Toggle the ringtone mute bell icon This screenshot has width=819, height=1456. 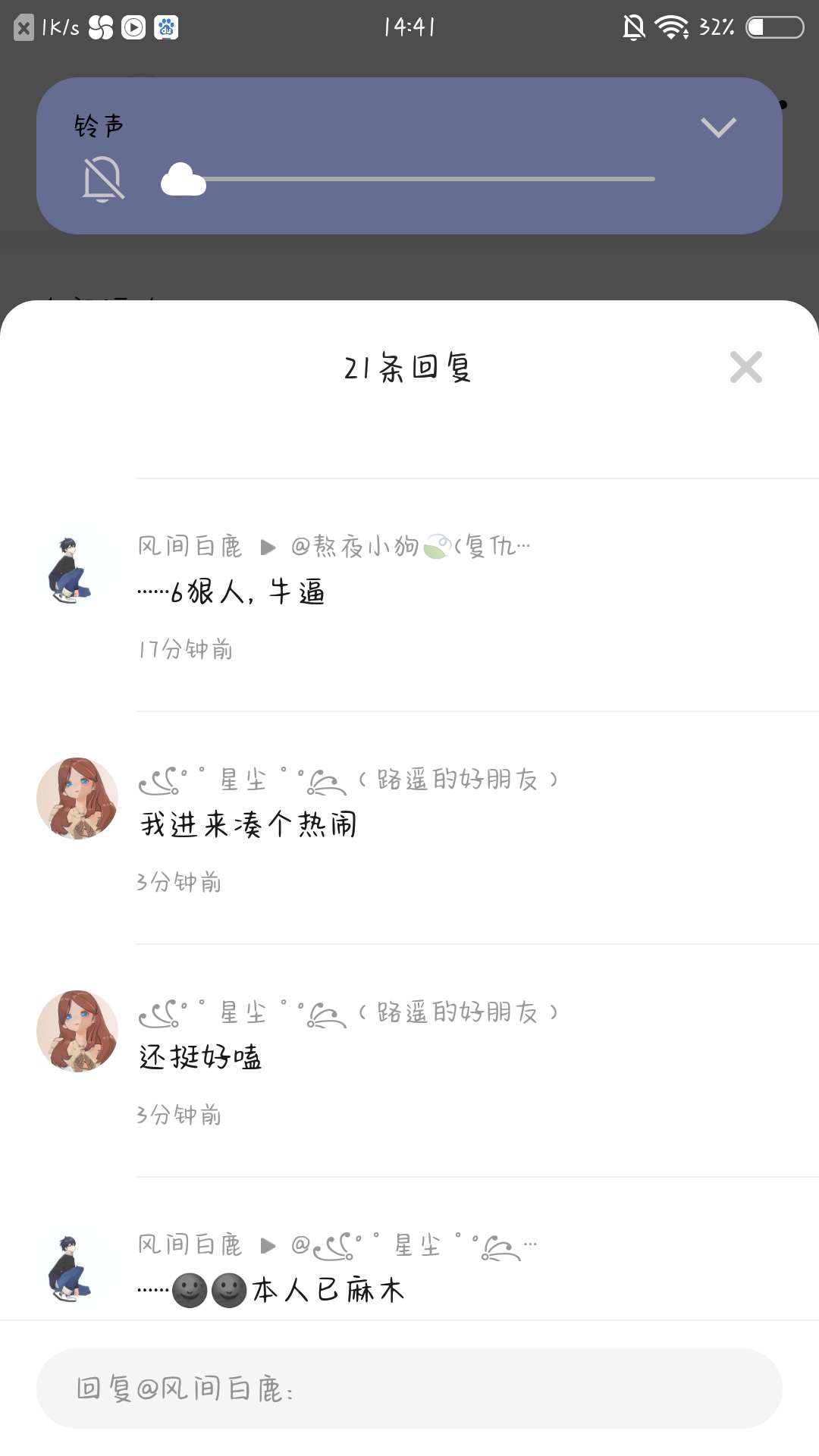[102, 180]
